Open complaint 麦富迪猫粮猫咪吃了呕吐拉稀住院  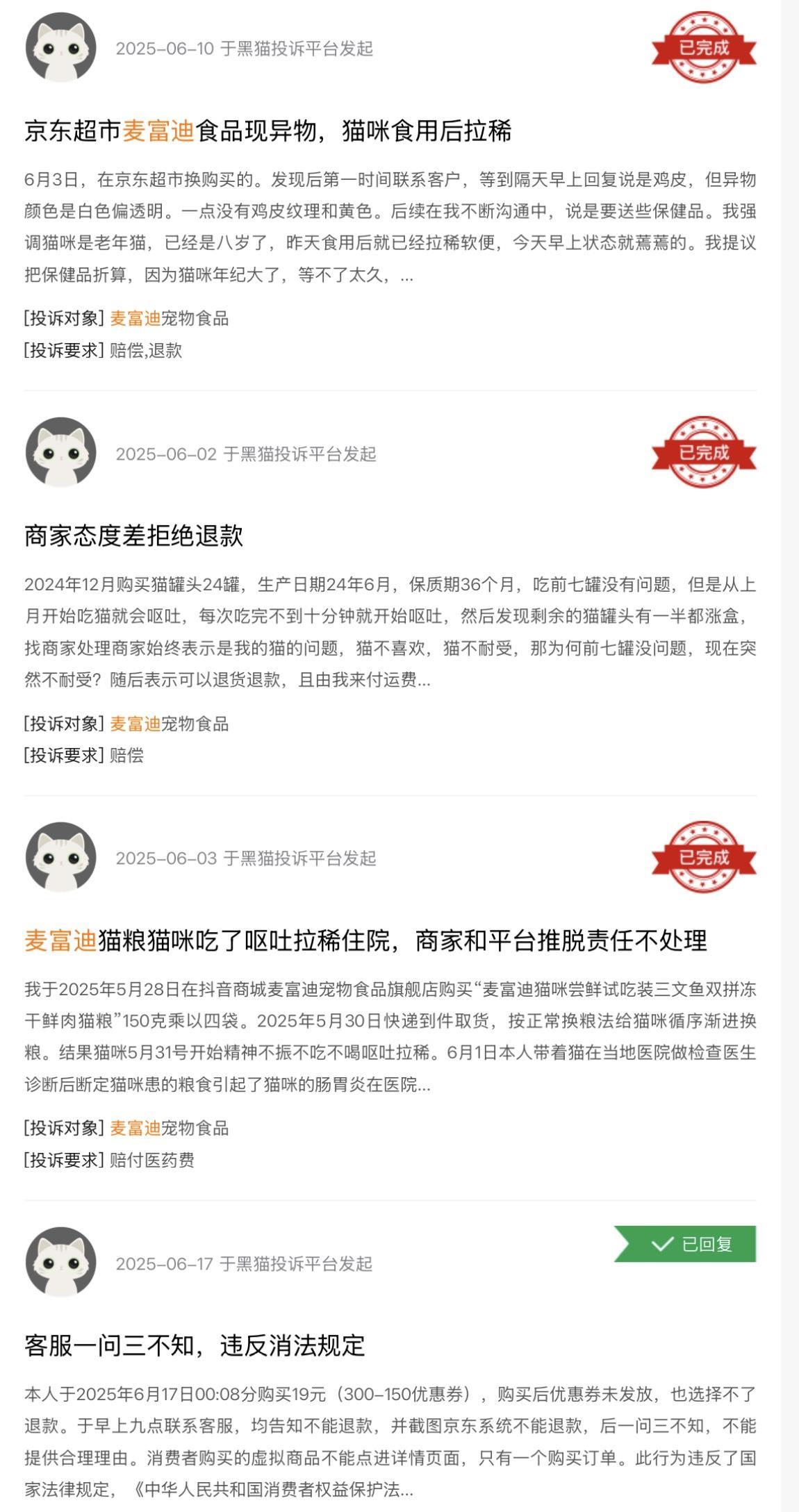[x=365, y=941]
